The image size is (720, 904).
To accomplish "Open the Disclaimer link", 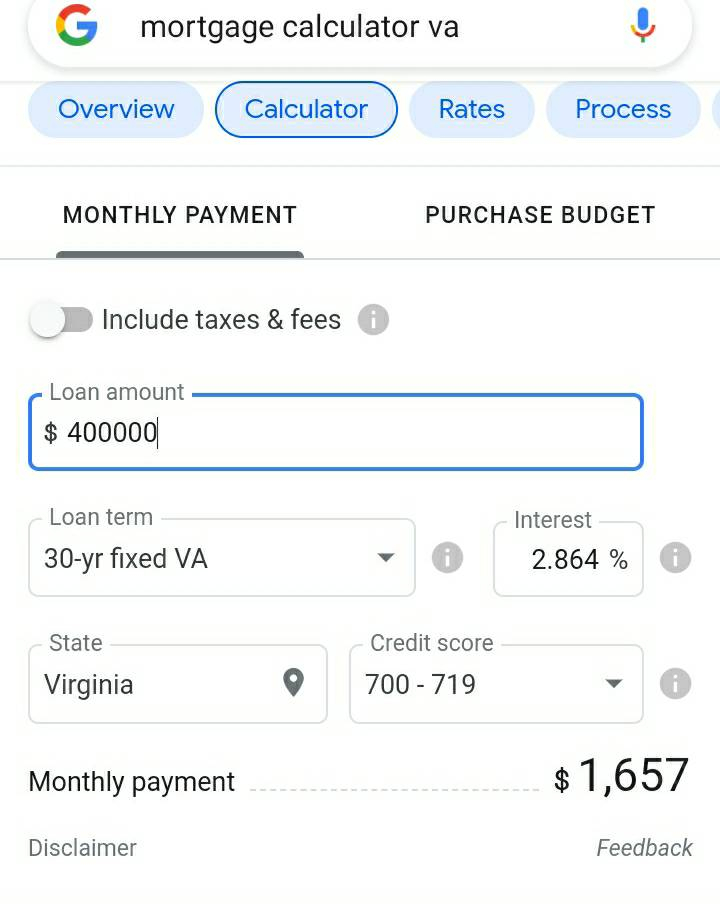I will coord(82,848).
